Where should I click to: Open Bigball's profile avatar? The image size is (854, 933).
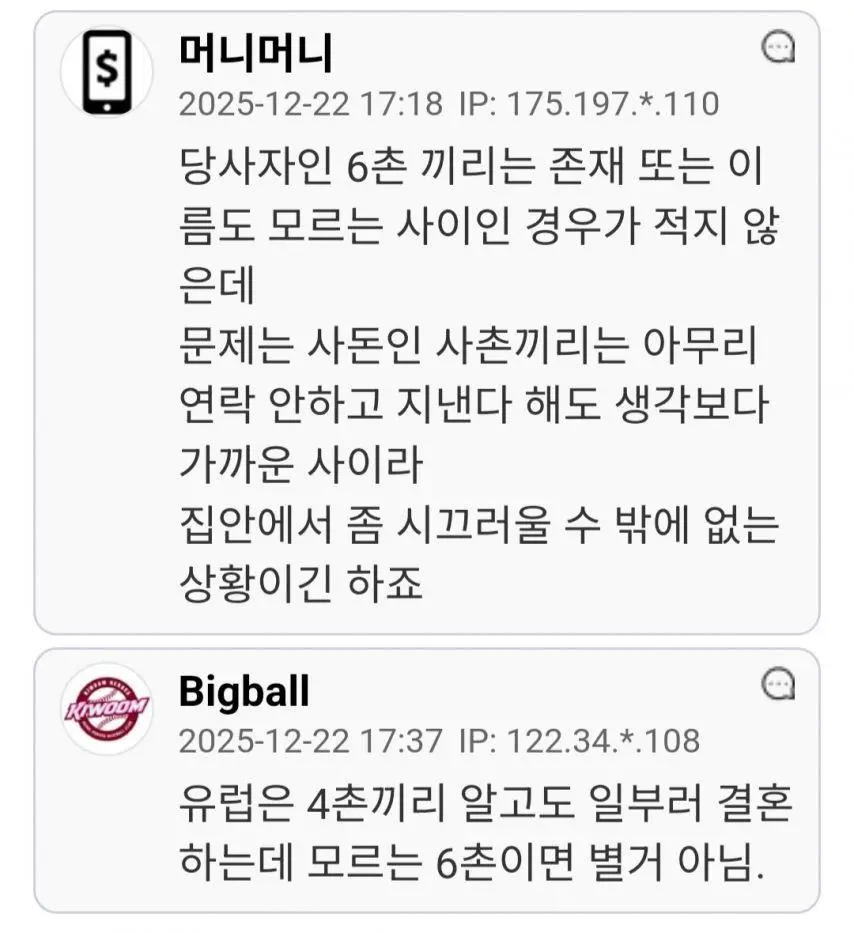pyautogui.click(x=107, y=709)
